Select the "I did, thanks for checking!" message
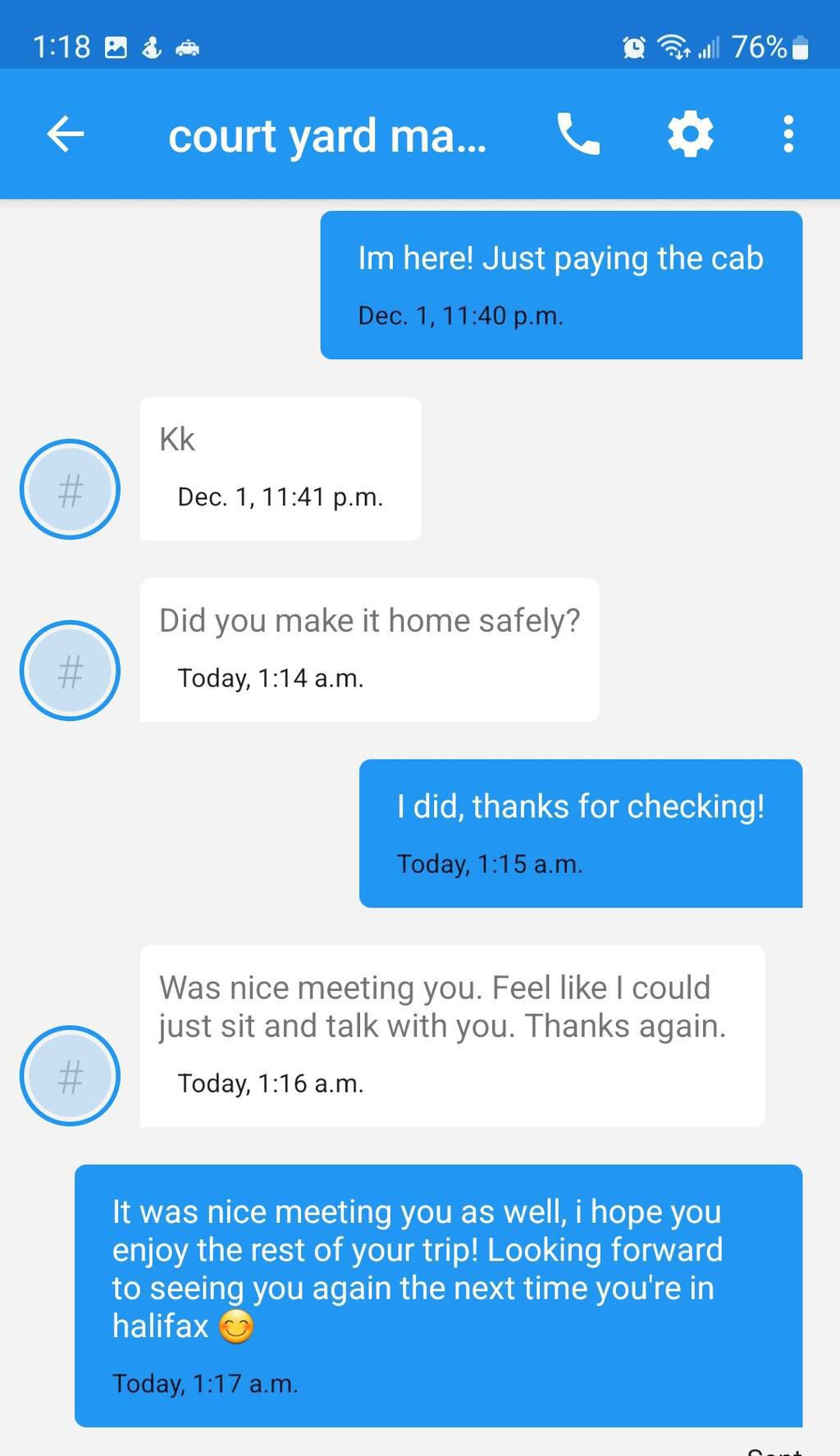This screenshot has height=1456, width=840. click(580, 833)
